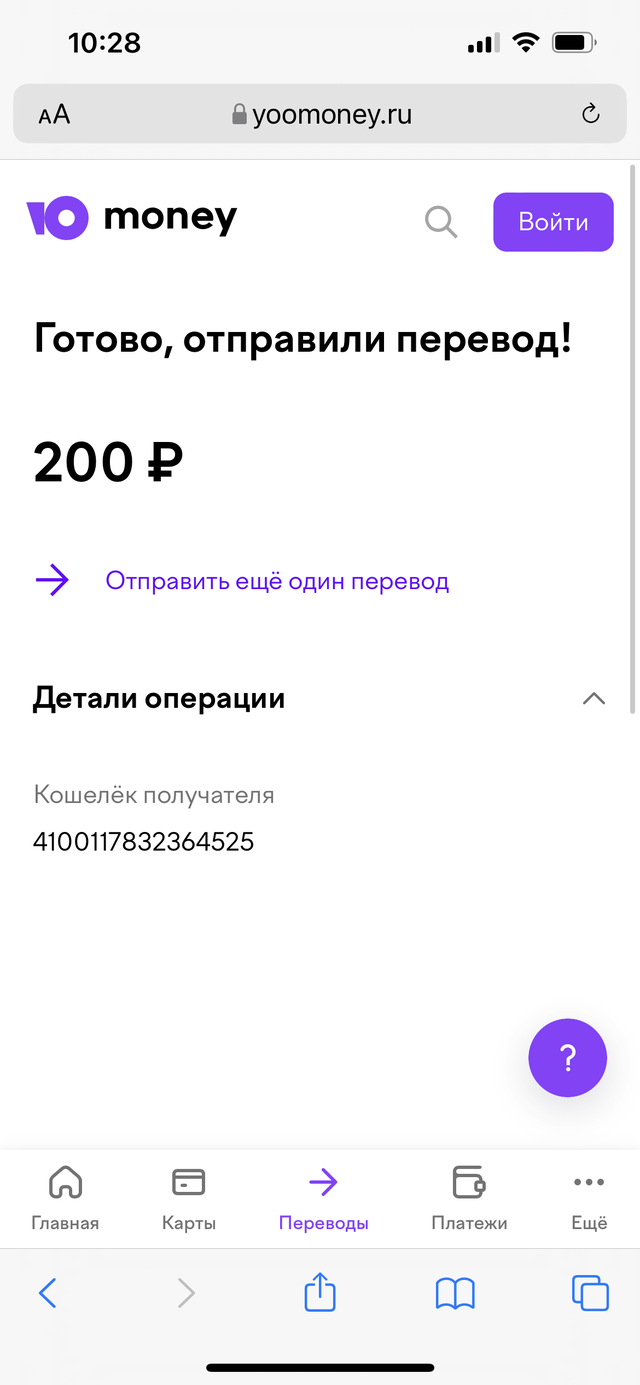
Task: Tap the Войти login button
Action: 553,222
